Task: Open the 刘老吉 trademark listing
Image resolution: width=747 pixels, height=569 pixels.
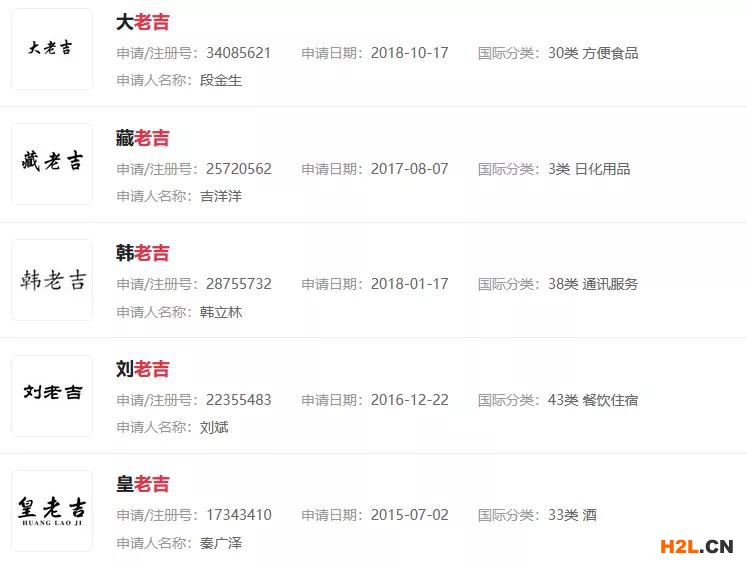Action: [x=142, y=369]
